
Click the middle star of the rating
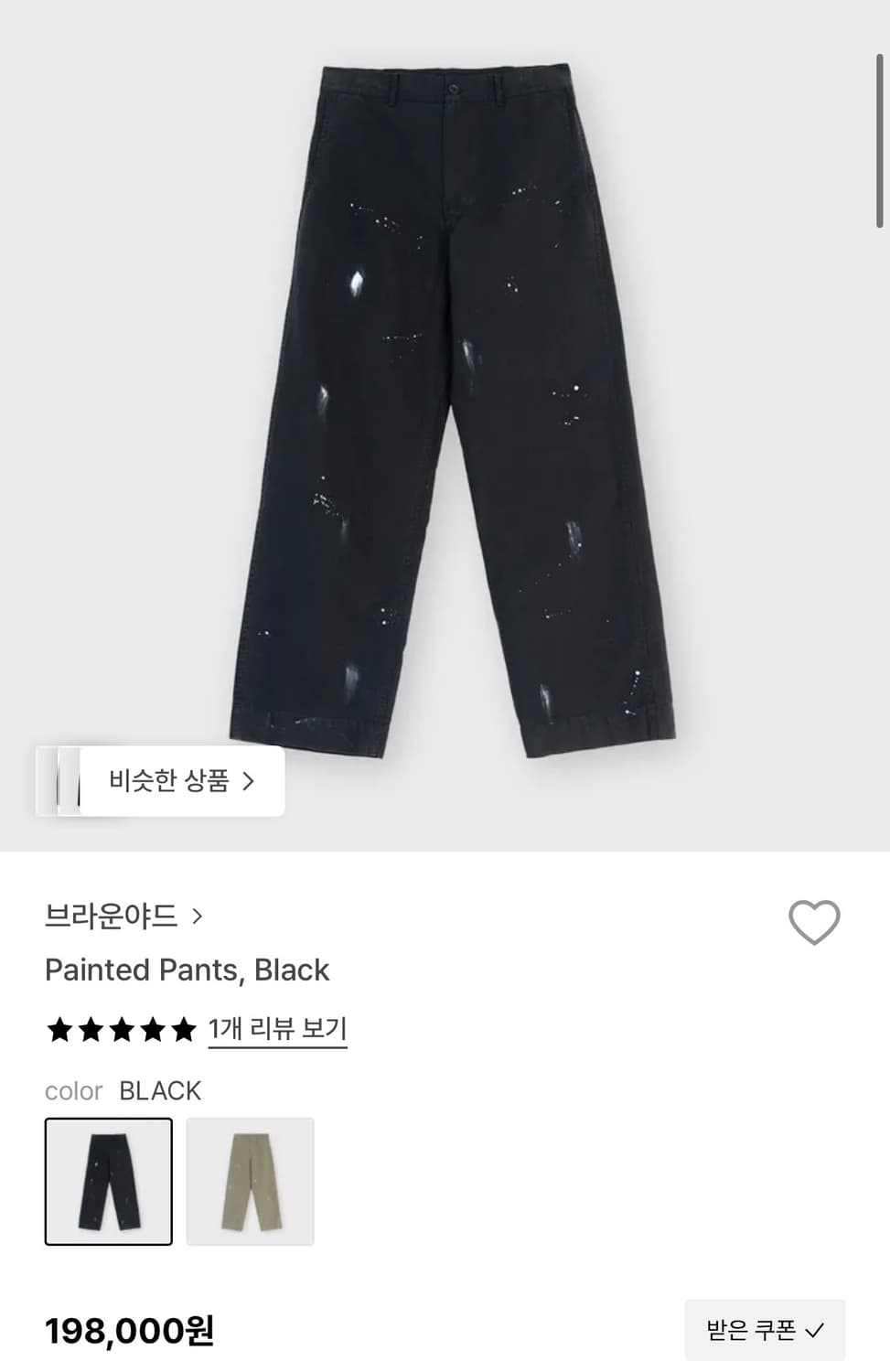point(121,1029)
